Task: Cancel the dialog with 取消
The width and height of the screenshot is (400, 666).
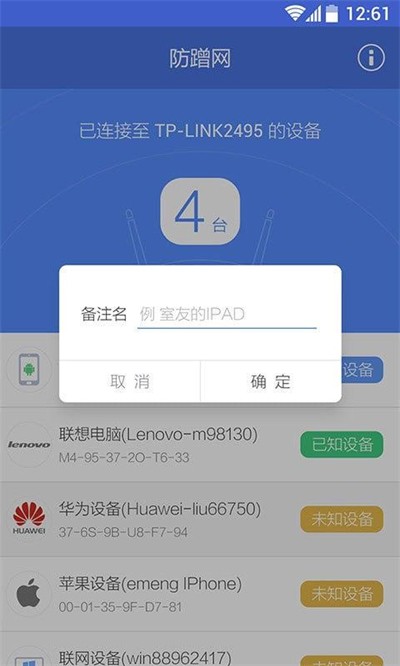Action: point(130,381)
